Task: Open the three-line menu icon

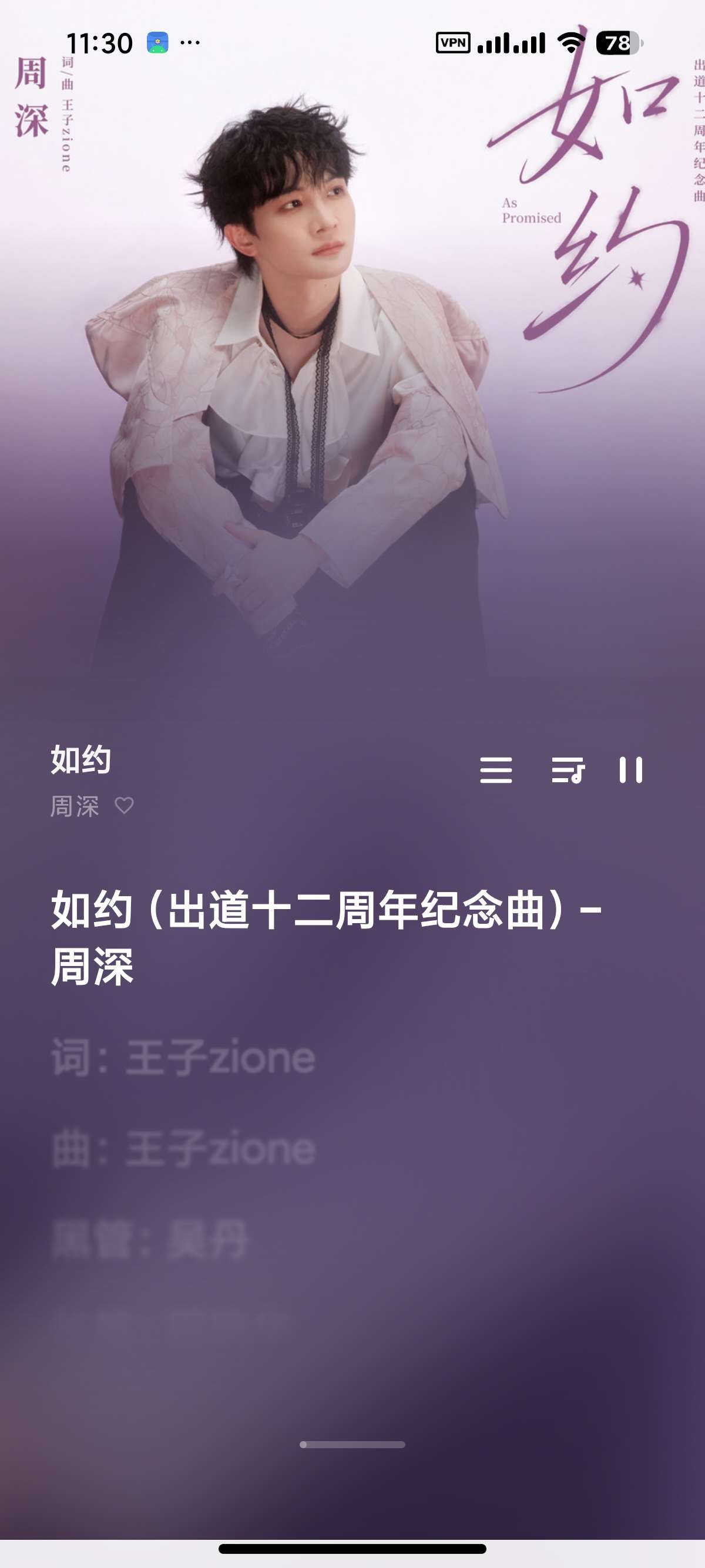Action: click(x=496, y=770)
